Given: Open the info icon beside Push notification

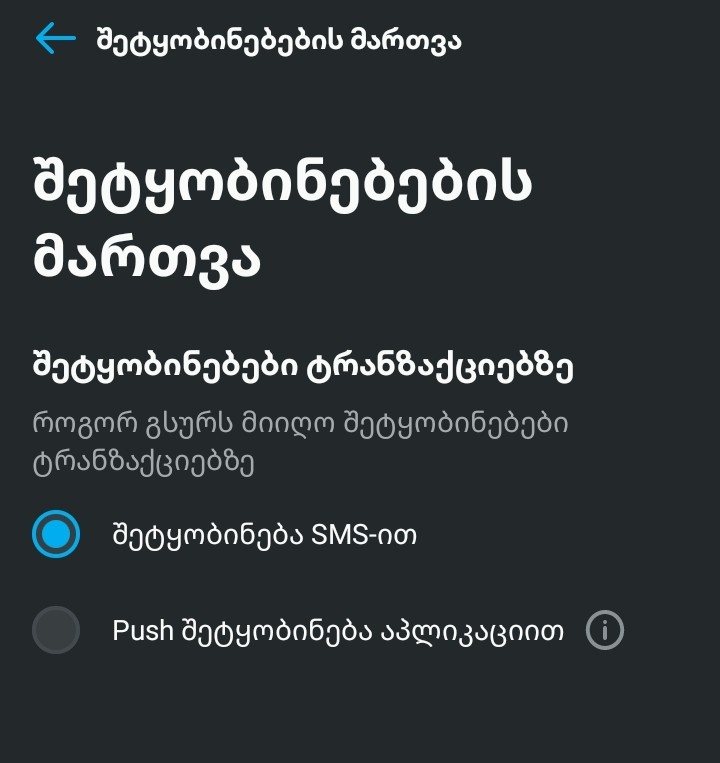Looking at the screenshot, I should 605,631.
